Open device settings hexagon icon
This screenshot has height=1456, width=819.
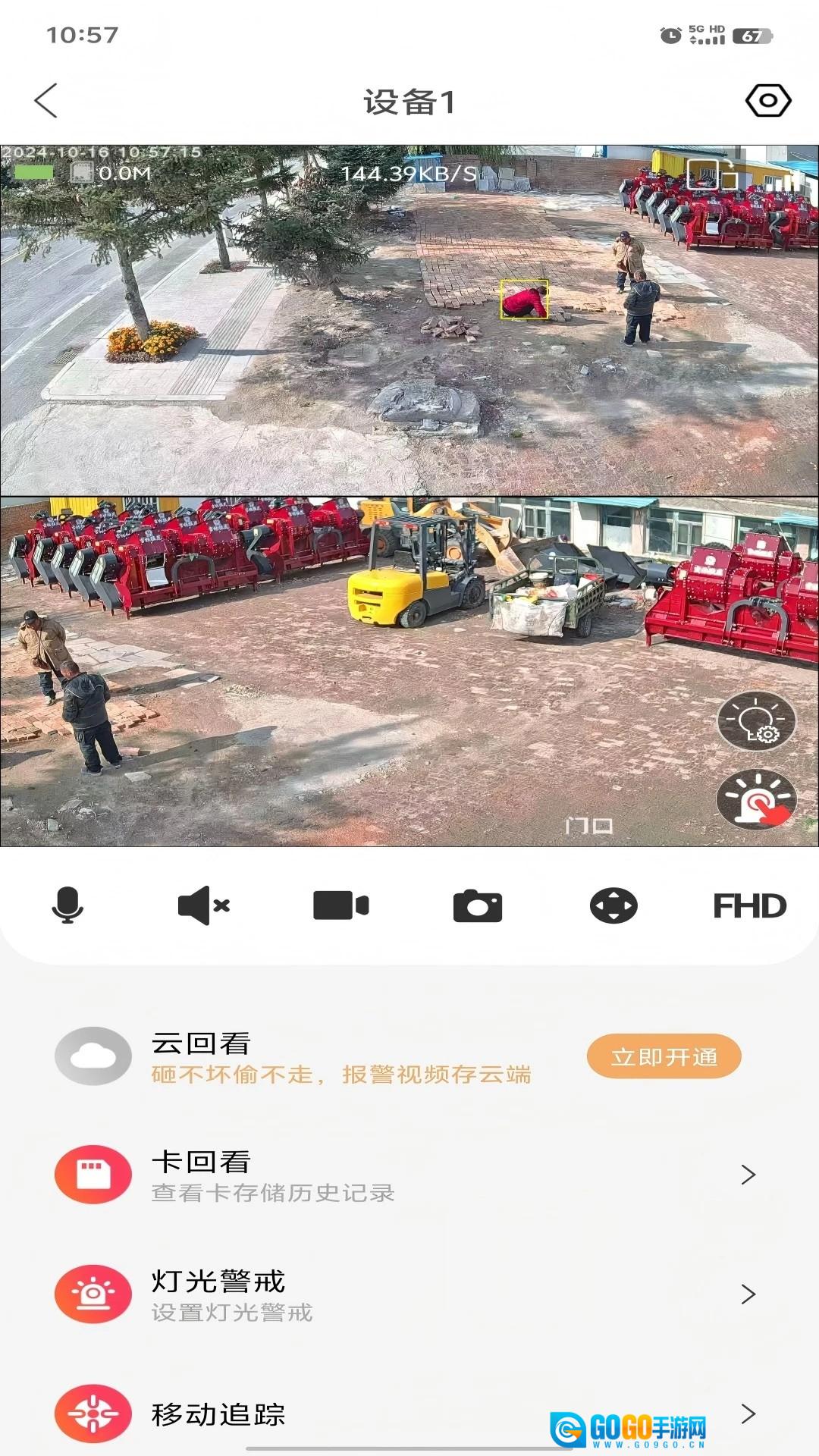coord(767,101)
